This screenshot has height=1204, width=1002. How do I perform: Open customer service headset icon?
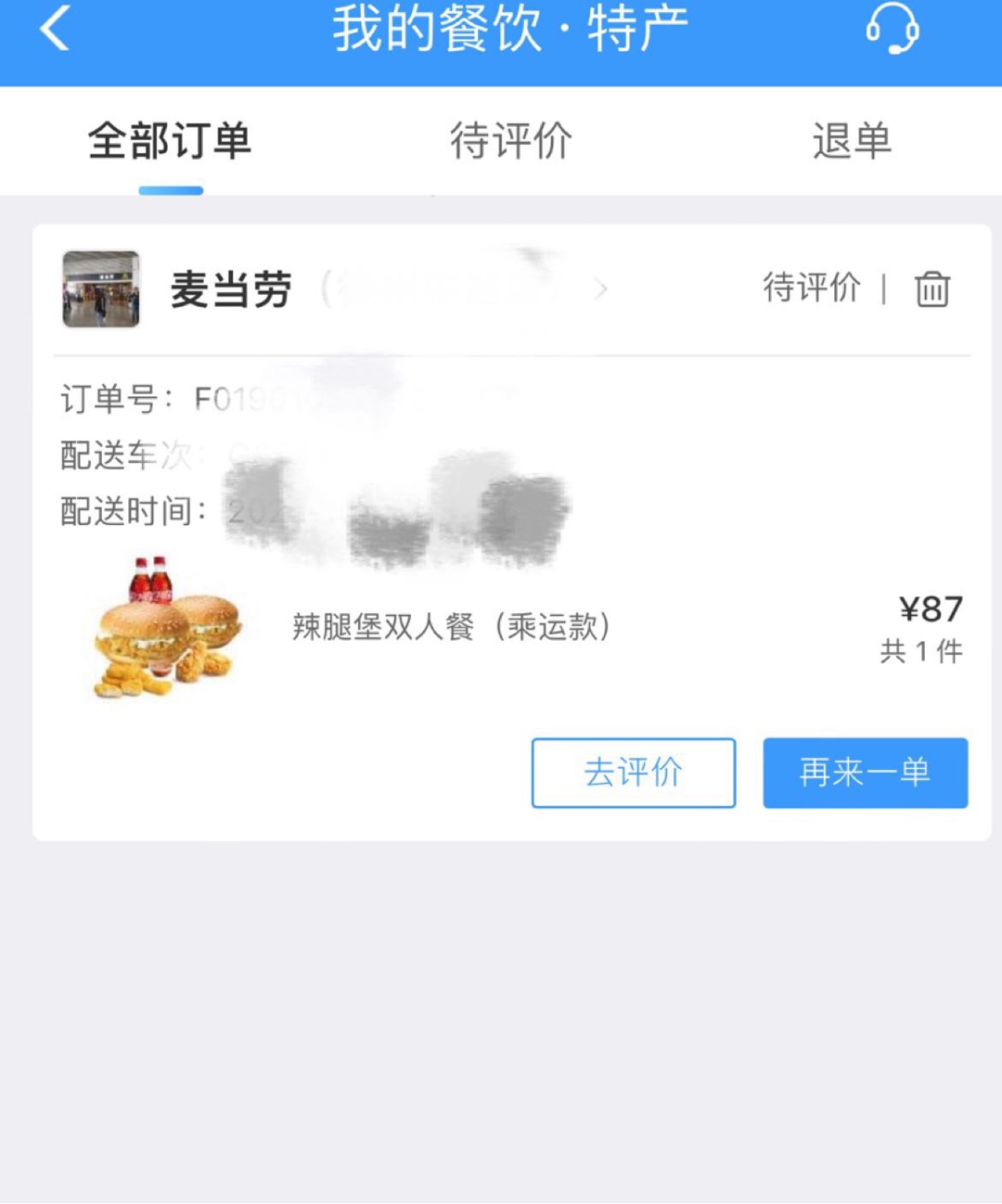tap(892, 29)
